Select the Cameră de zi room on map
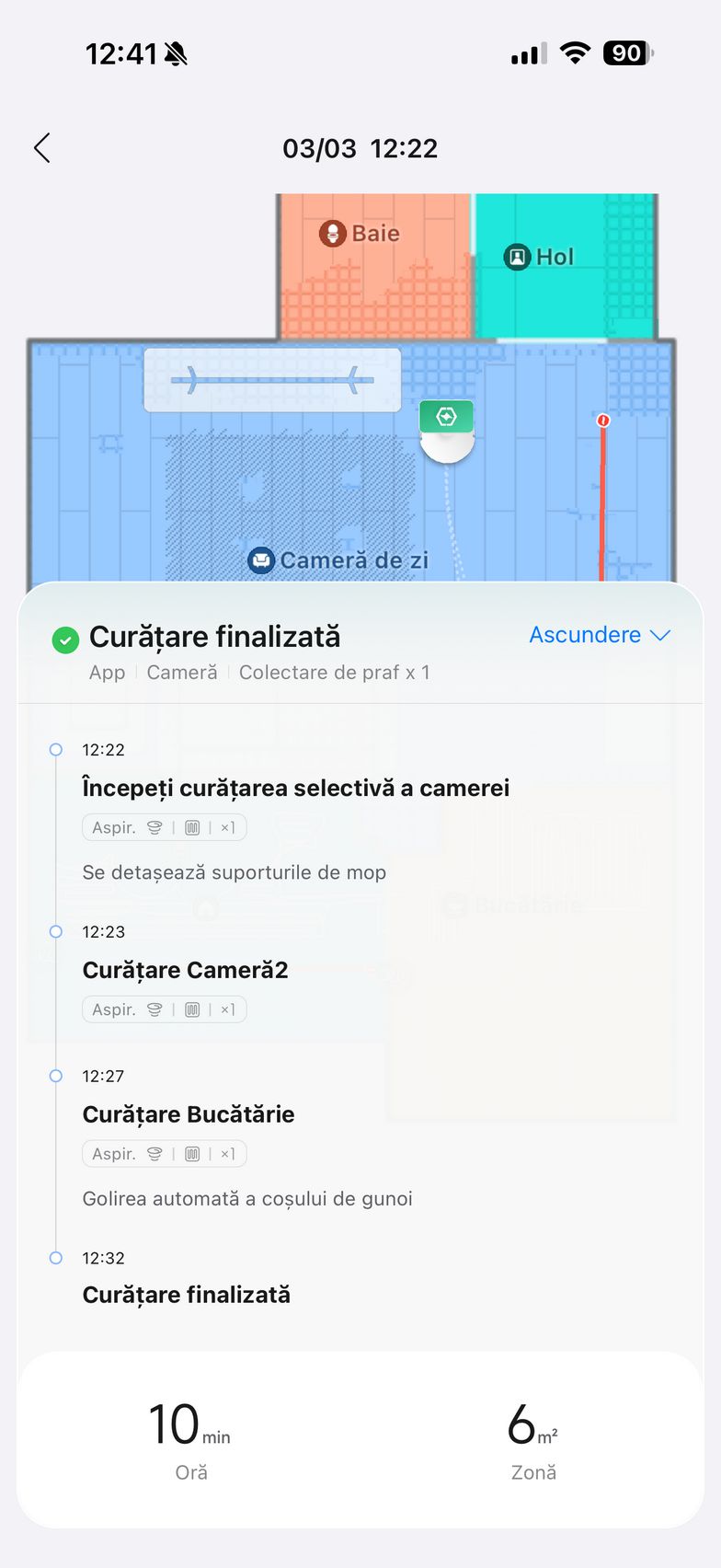The image size is (721, 1568). pyautogui.click(x=338, y=559)
